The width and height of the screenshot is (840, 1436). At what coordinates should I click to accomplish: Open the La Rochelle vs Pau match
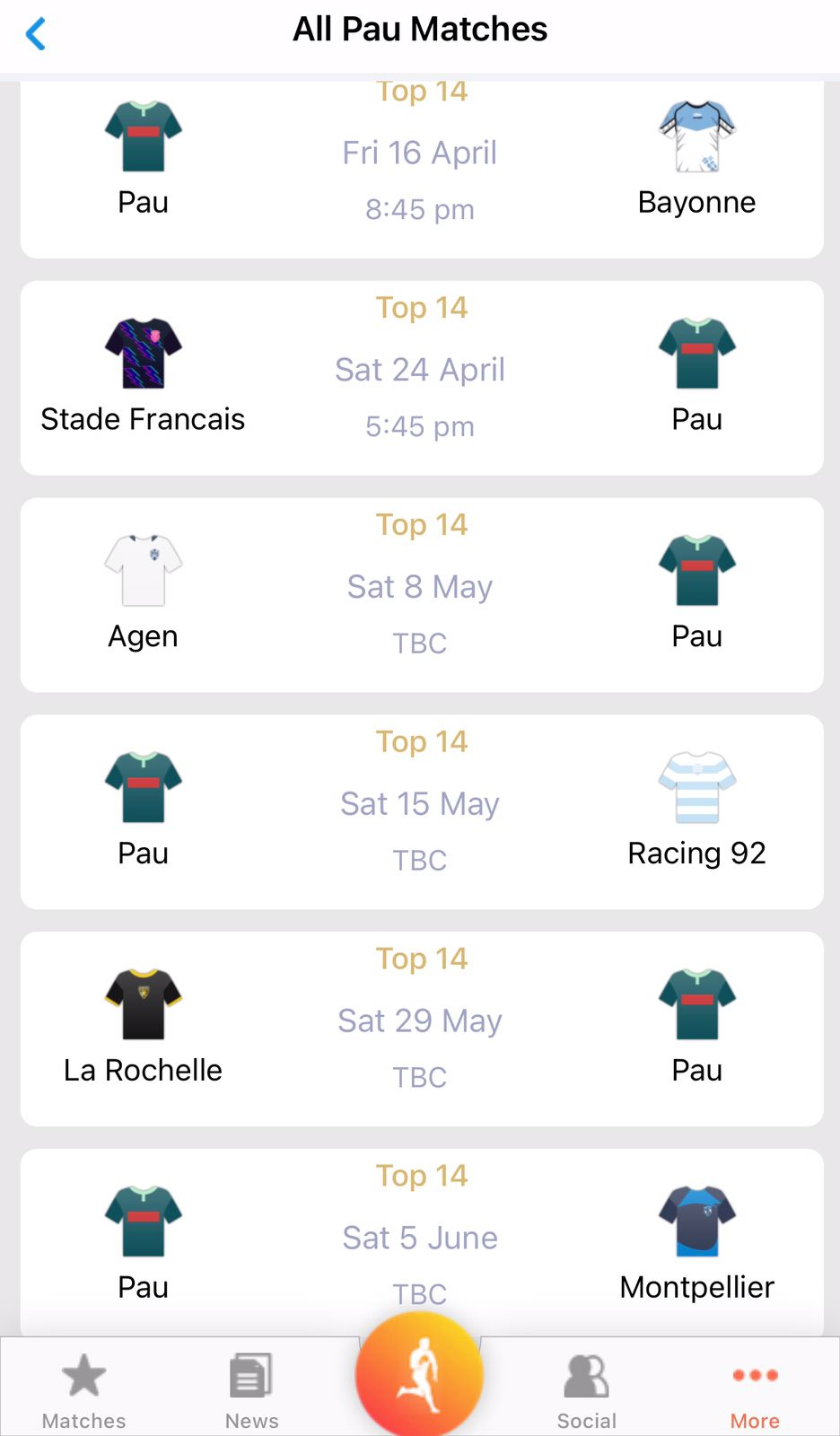[x=420, y=1029]
